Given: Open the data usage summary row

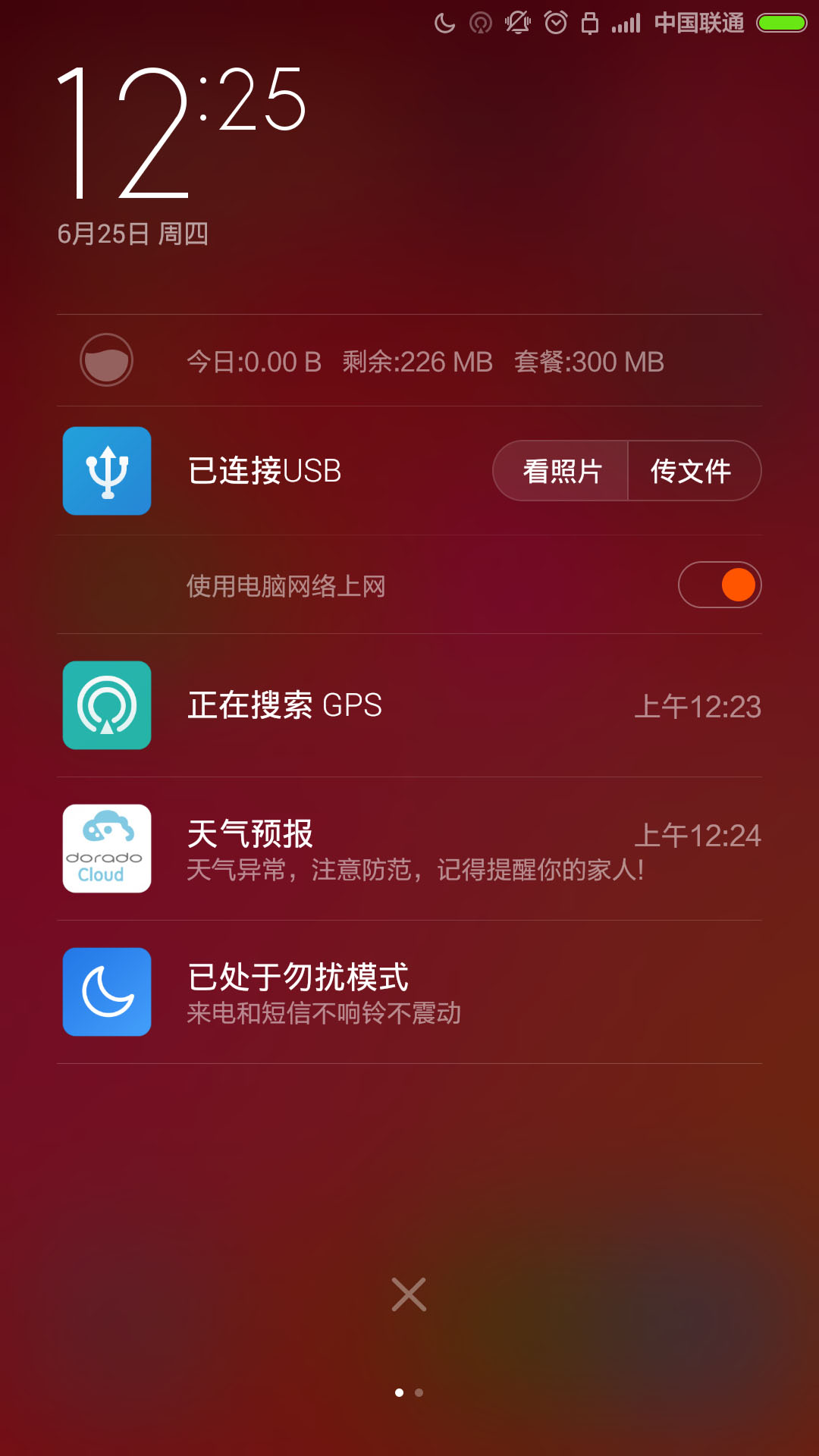Looking at the screenshot, I should point(409,361).
